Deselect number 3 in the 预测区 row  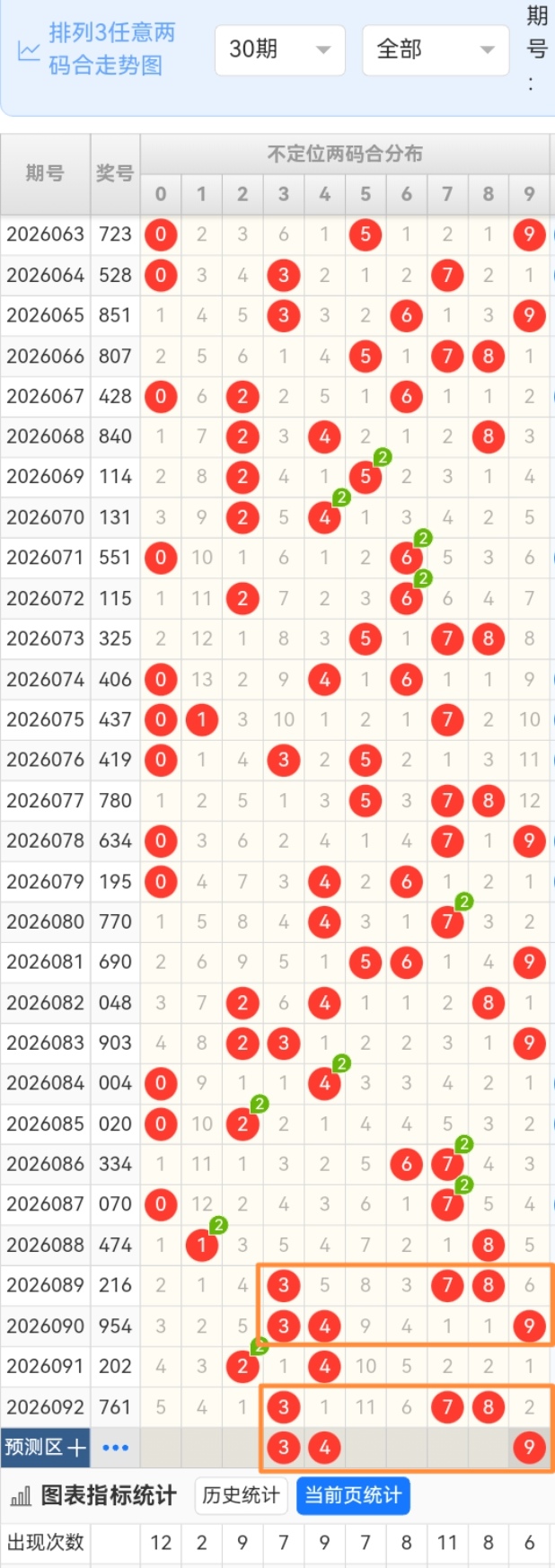[284, 1448]
